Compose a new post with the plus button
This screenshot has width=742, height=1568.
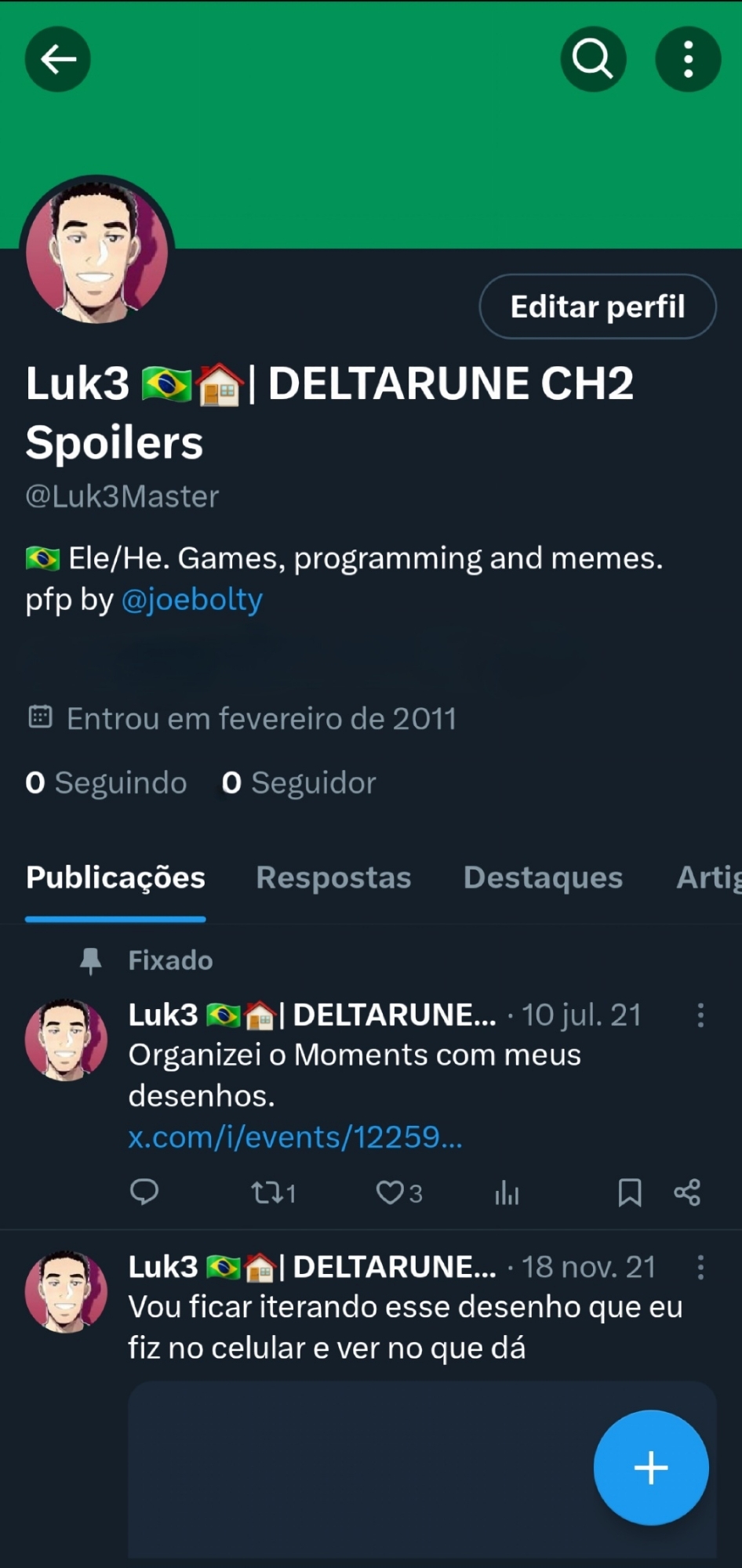pos(651,1468)
